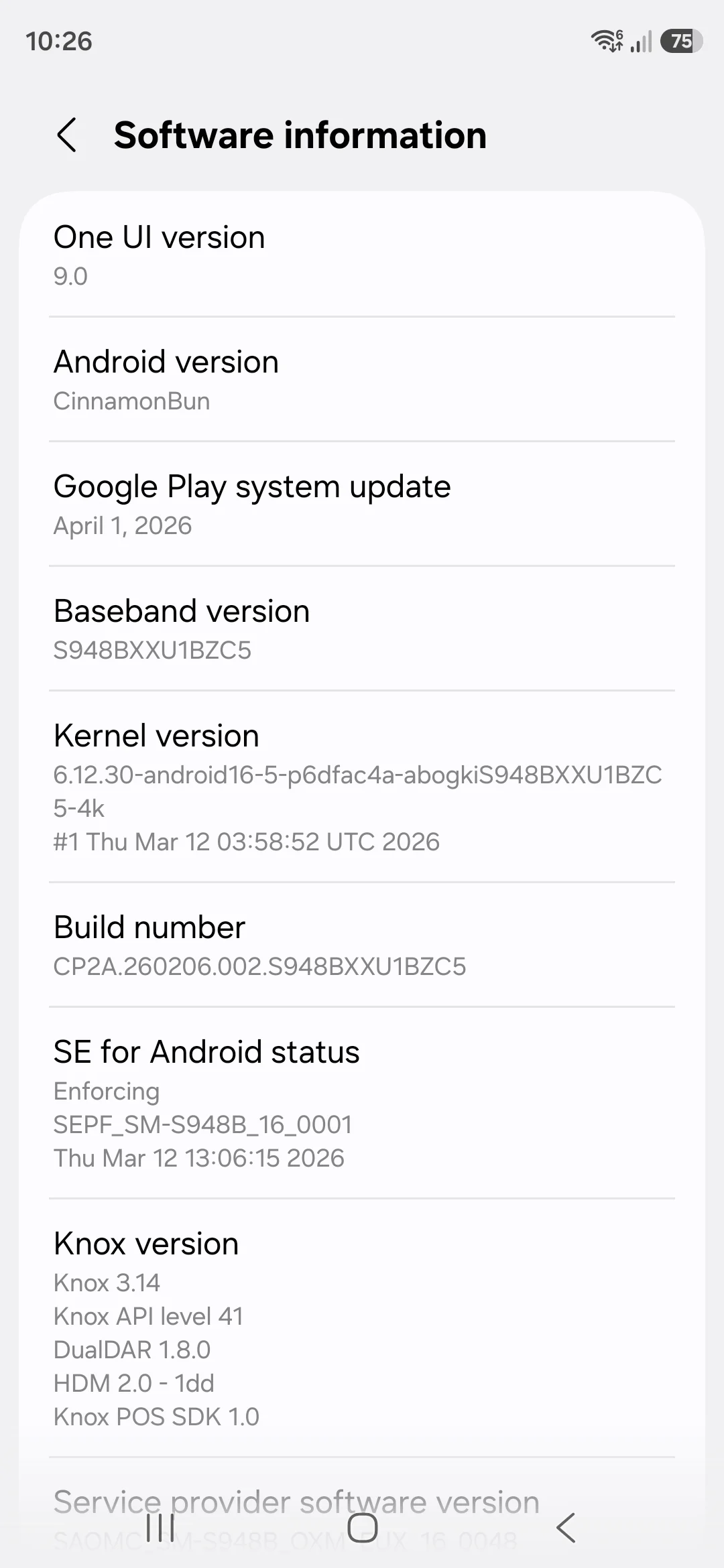Open the Android version CinnamonBun entry
Viewport: 724px width, 1568px height.
[362, 379]
